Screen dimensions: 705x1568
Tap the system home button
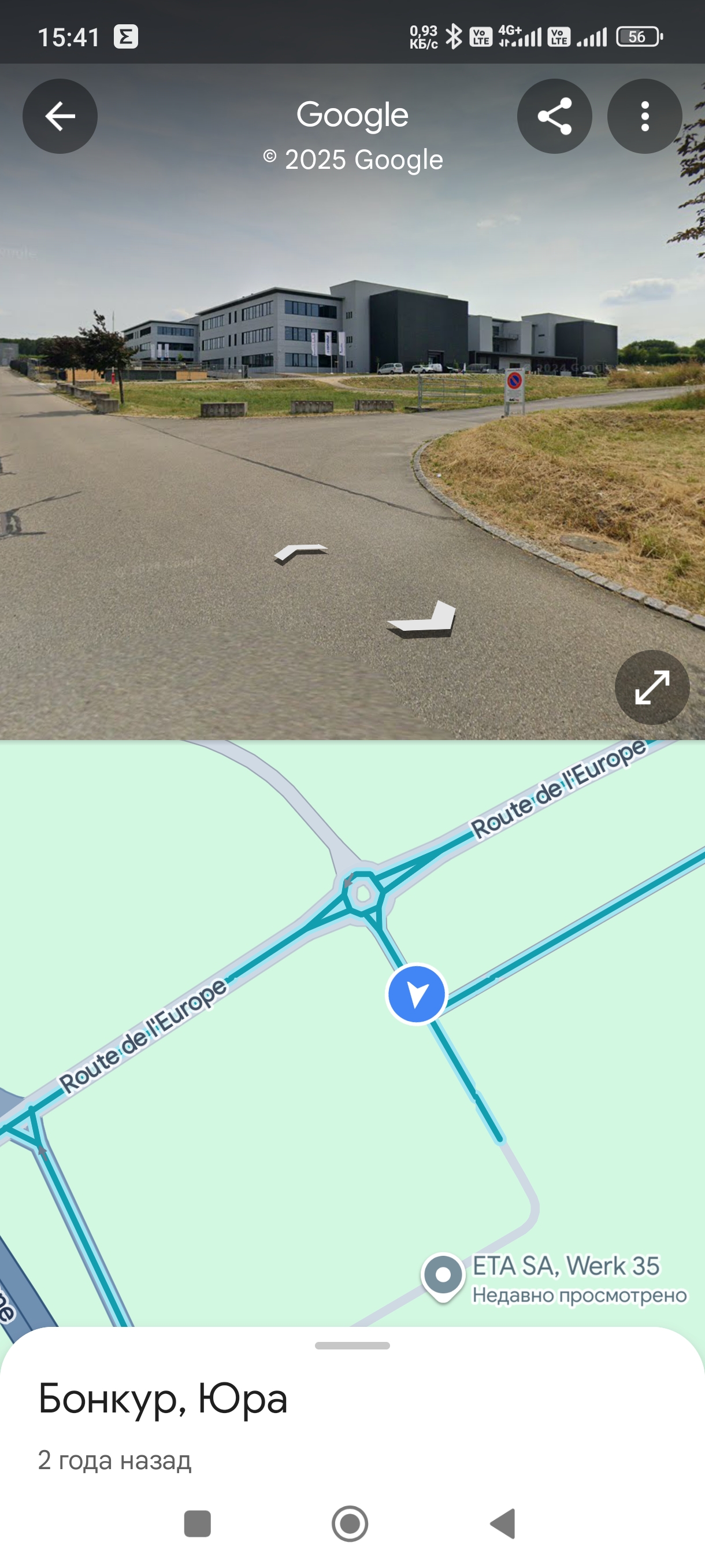pos(350,1523)
